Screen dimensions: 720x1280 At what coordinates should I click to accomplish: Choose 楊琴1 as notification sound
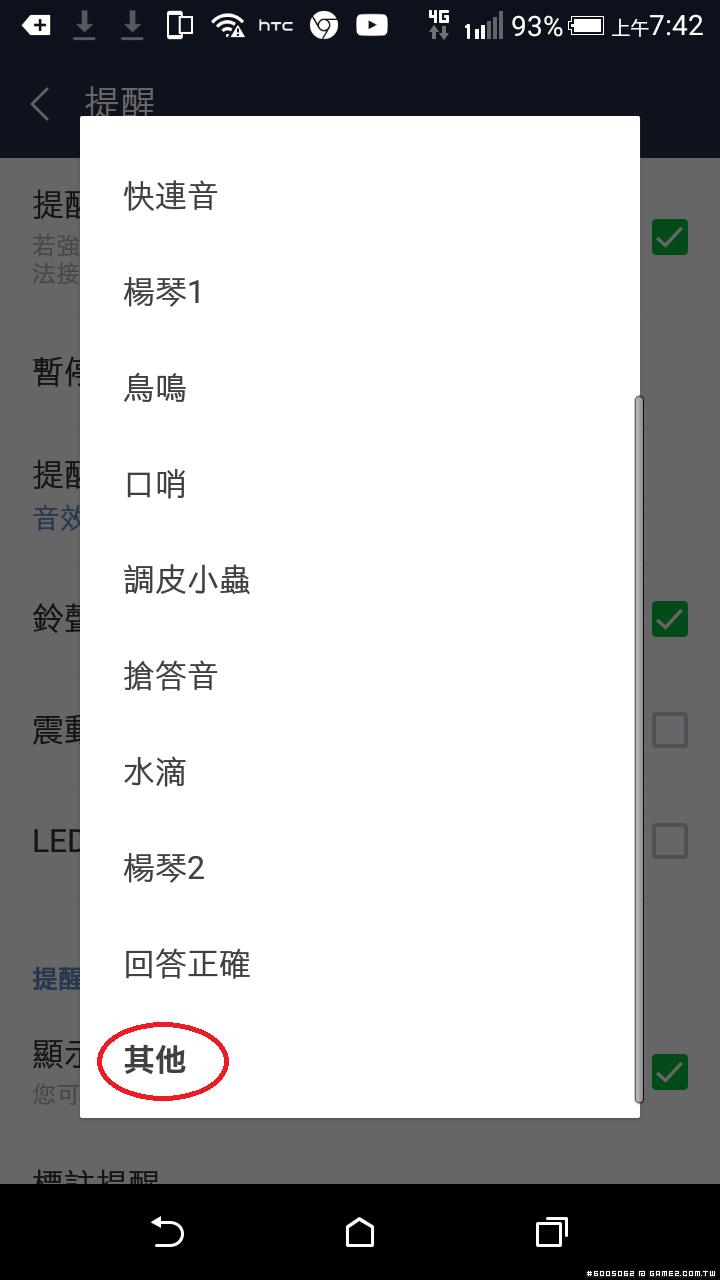[163, 292]
